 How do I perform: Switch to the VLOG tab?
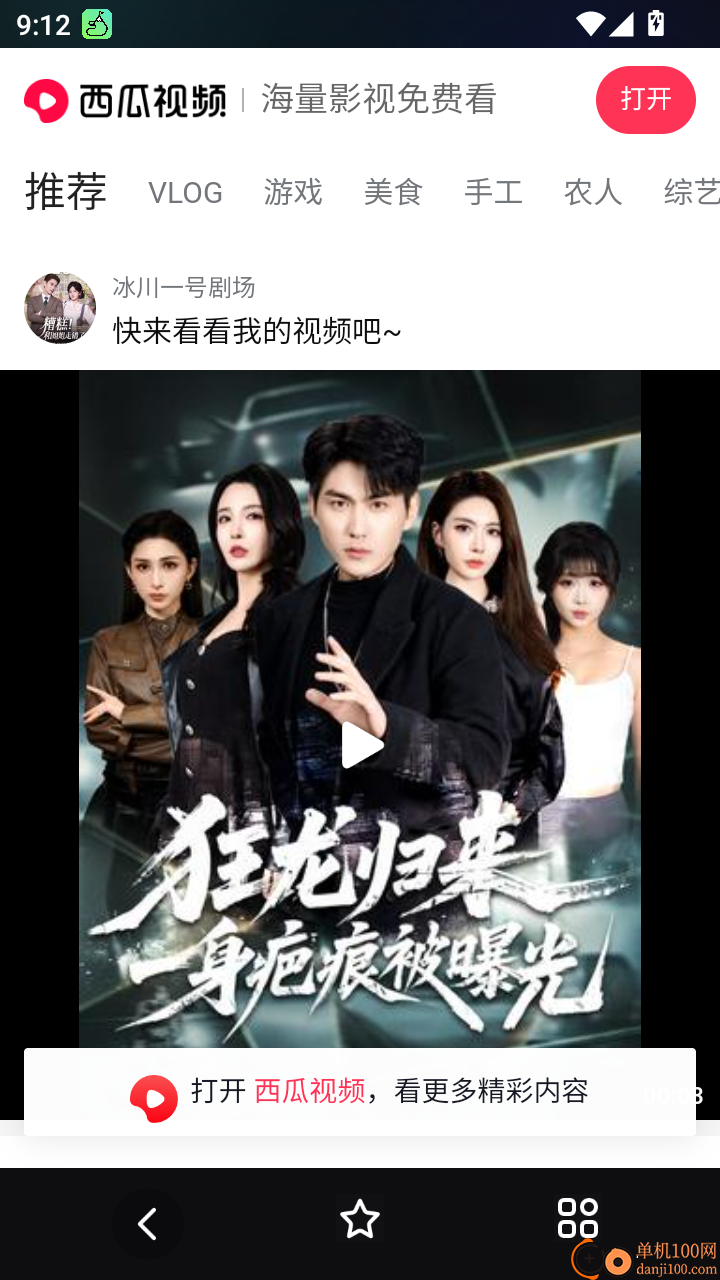pyautogui.click(x=185, y=192)
